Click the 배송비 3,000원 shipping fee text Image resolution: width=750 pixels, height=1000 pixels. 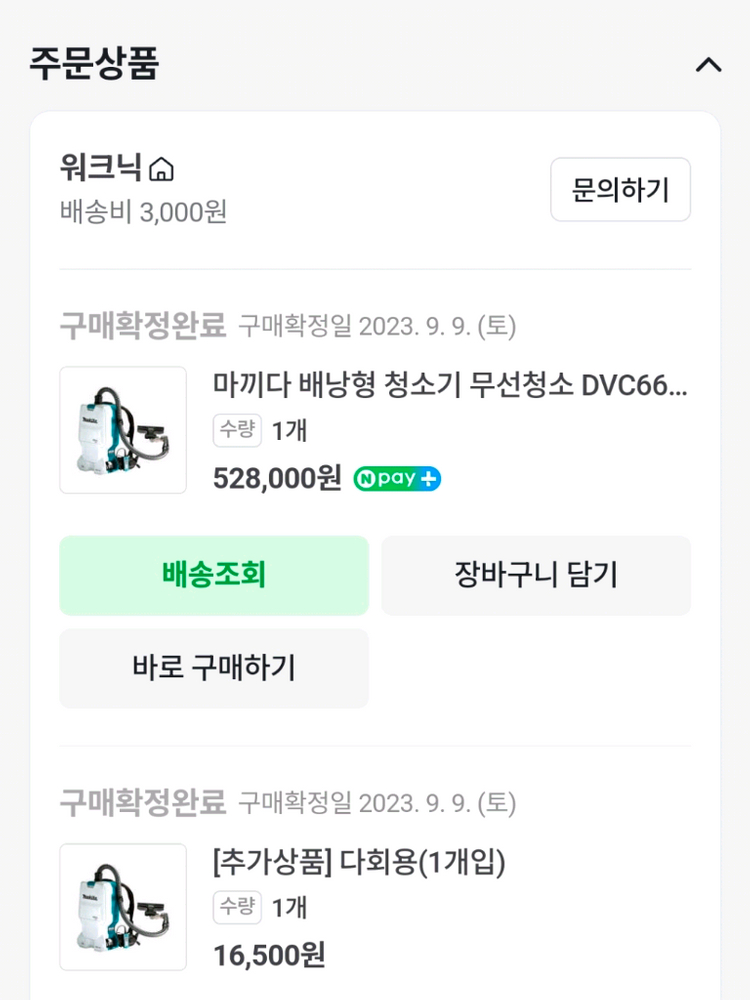click(139, 212)
